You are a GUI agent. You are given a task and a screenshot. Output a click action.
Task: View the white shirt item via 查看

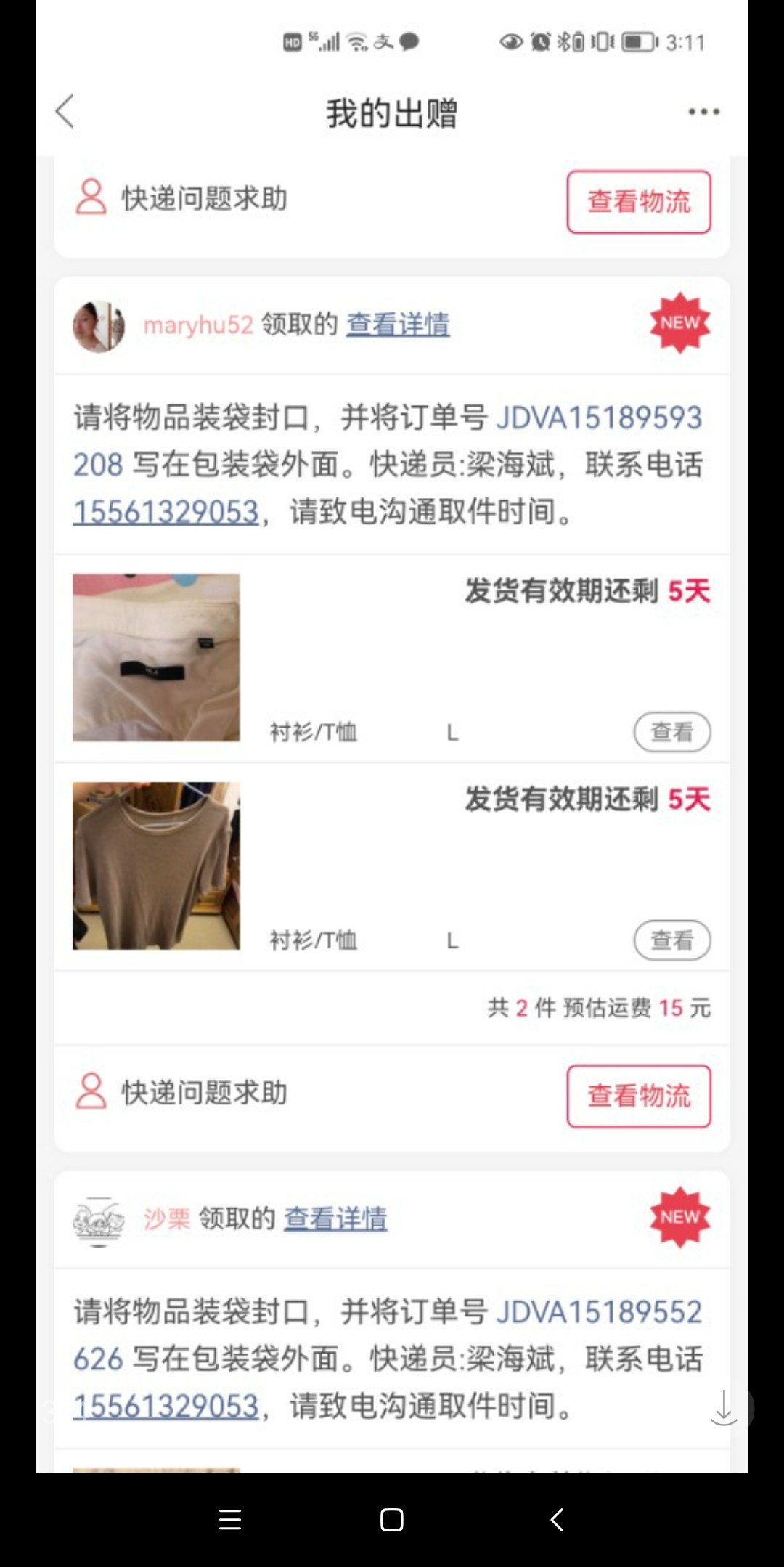(x=671, y=732)
